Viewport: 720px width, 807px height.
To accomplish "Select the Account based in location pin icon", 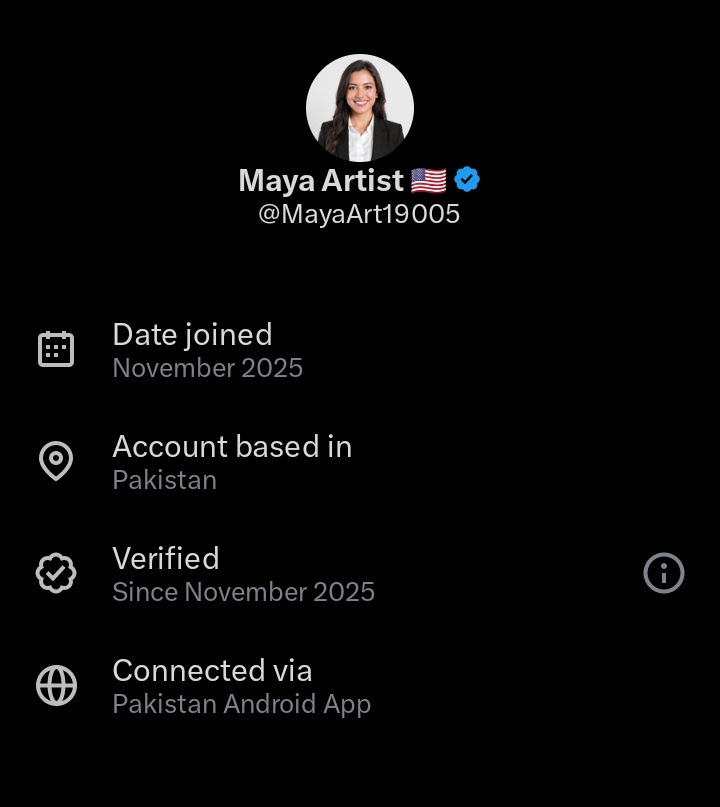I will [56, 461].
